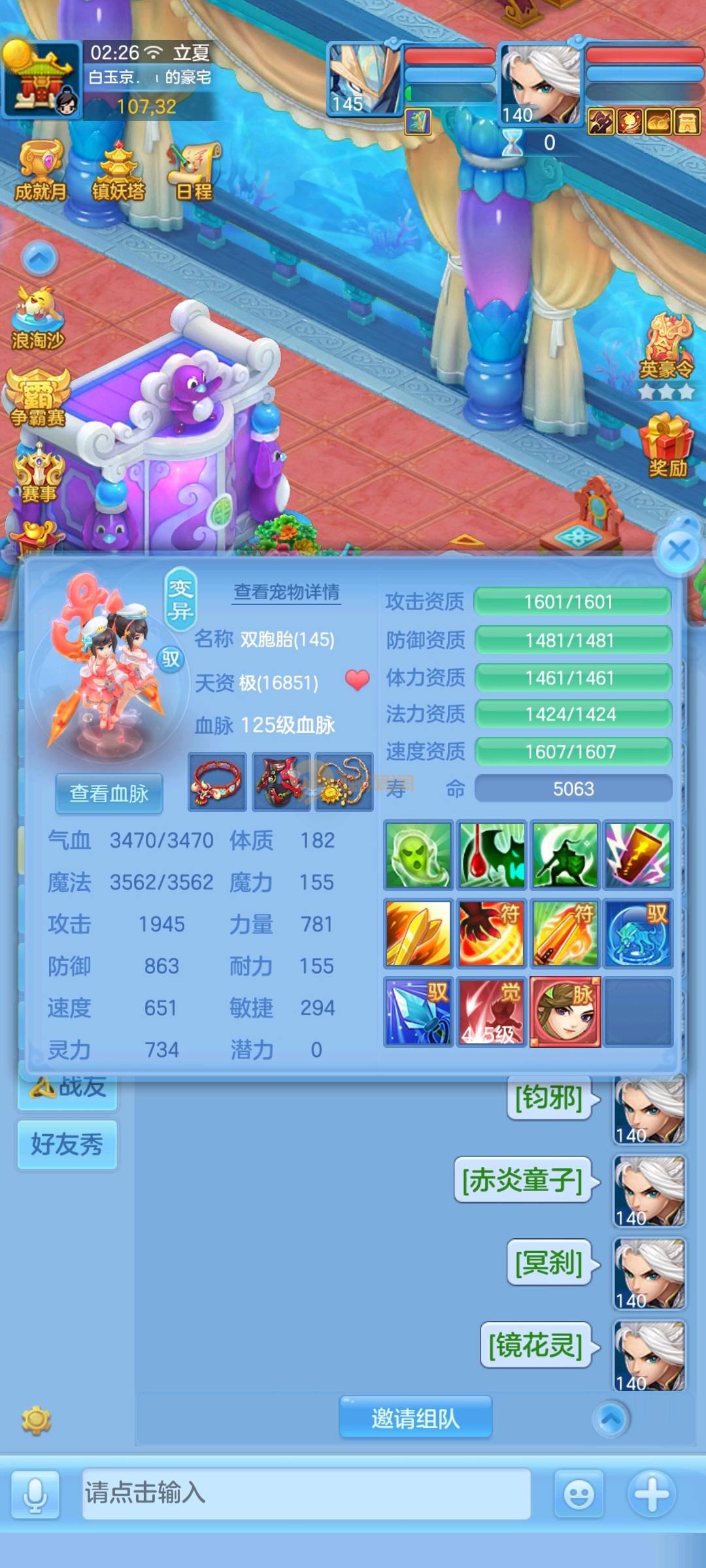Open the [冥刹] pet link

tap(549, 1262)
